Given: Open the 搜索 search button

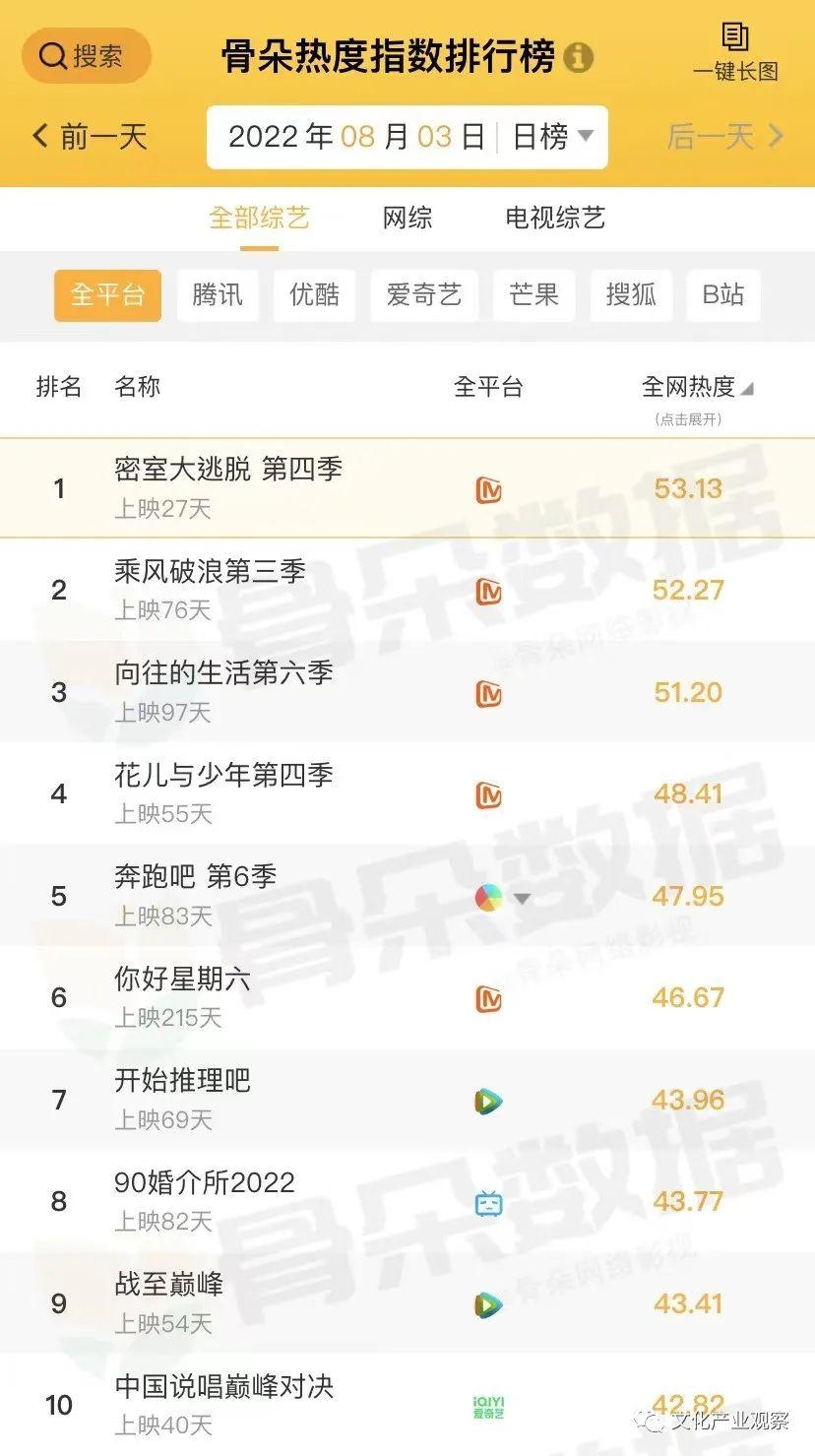Looking at the screenshot, I should pyautogui.click(x=87, y=55).
